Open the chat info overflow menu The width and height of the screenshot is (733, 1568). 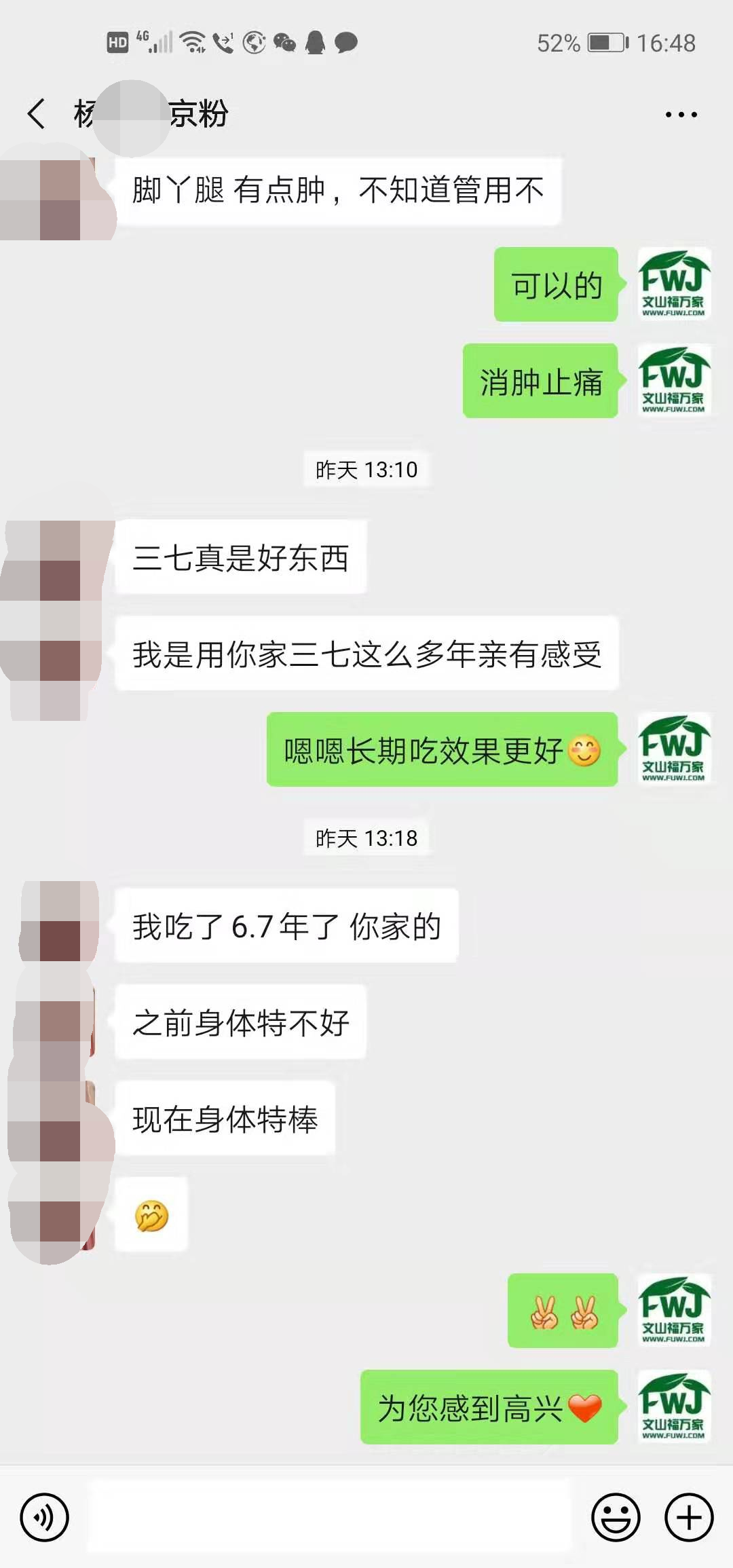coord(681,115)
